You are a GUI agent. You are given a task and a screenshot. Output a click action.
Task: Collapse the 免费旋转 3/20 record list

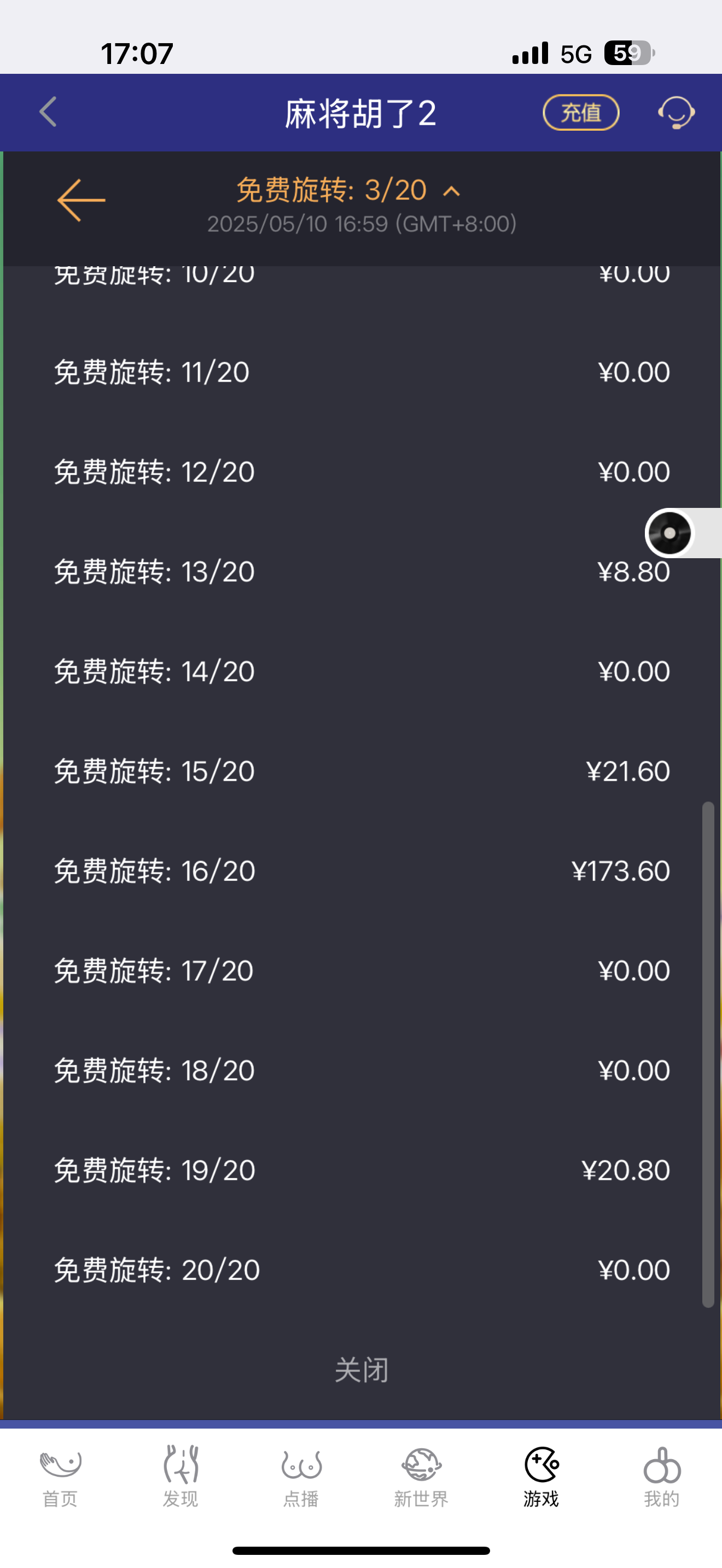coord(451,190)
